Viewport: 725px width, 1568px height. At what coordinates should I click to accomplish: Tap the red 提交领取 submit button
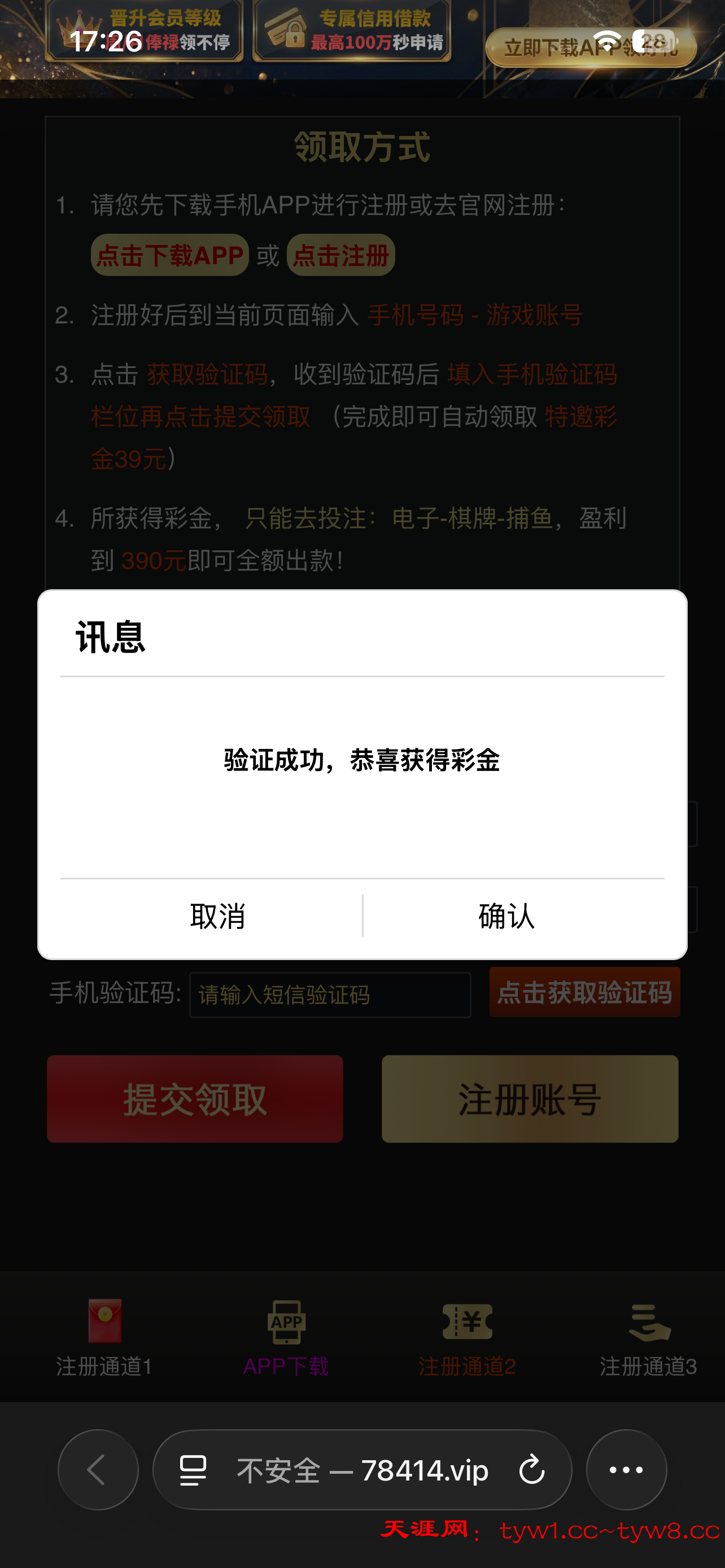[195, 1099]
